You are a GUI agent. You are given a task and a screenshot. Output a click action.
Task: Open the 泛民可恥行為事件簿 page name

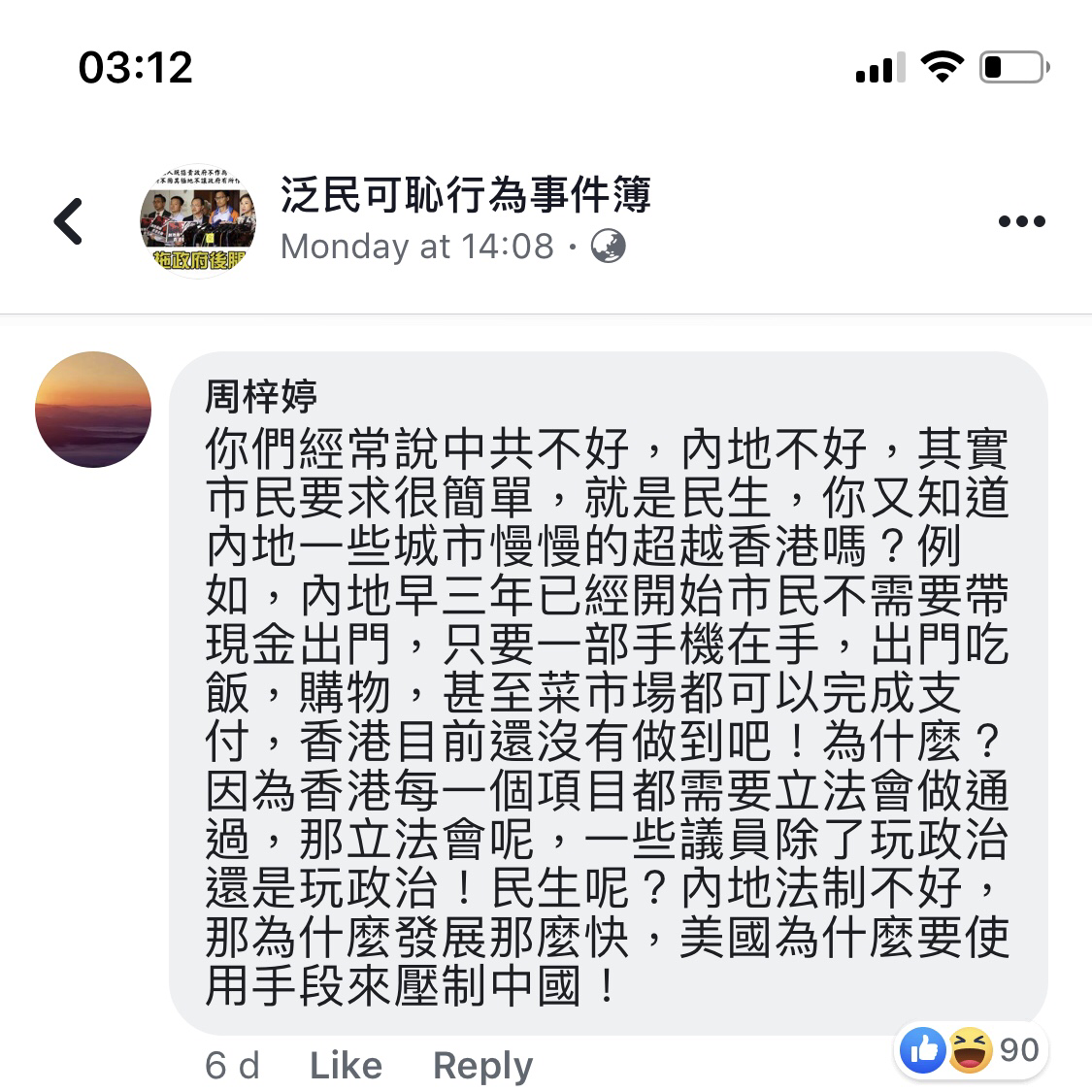[x=465, y=195]
